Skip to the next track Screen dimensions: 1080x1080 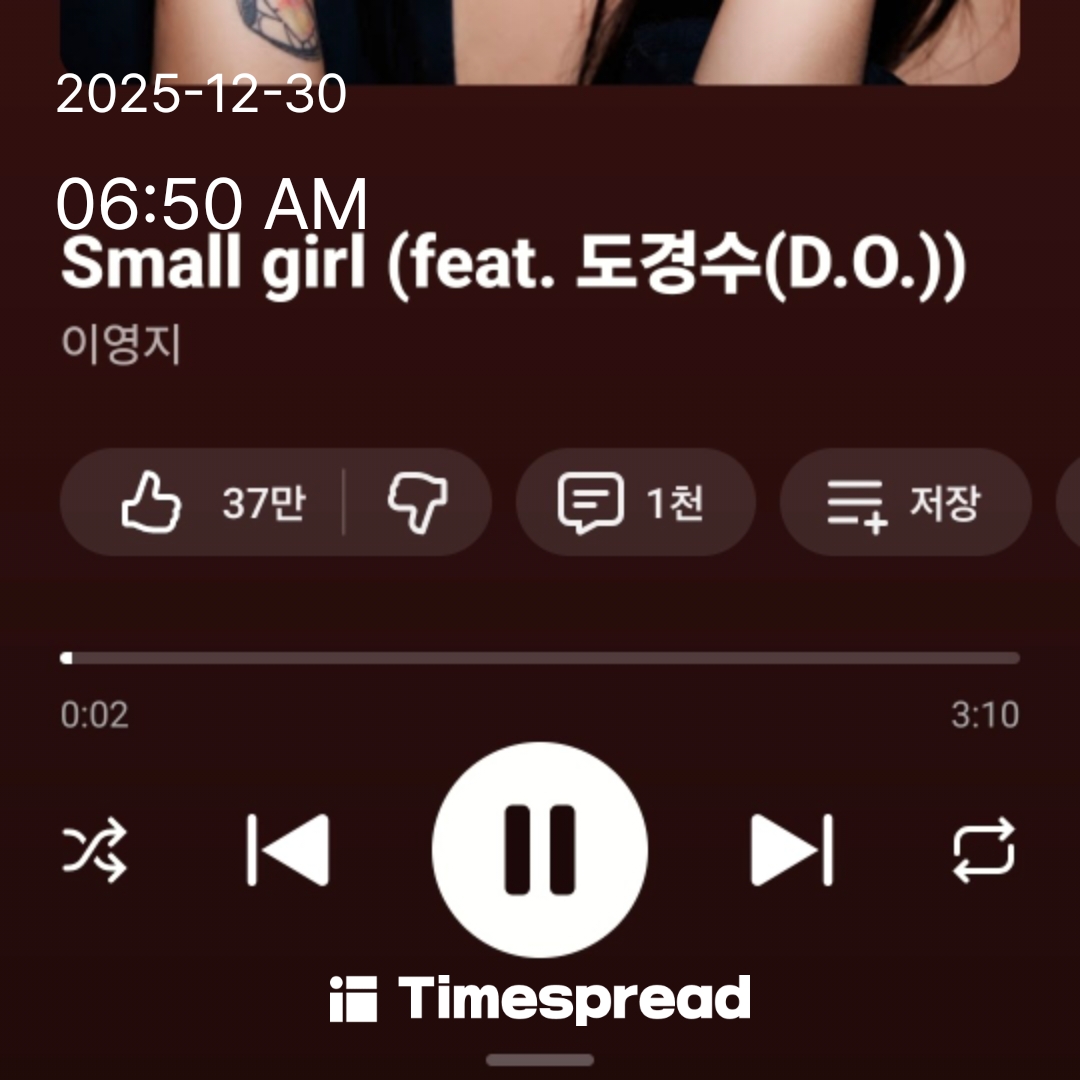coord(791,851)
